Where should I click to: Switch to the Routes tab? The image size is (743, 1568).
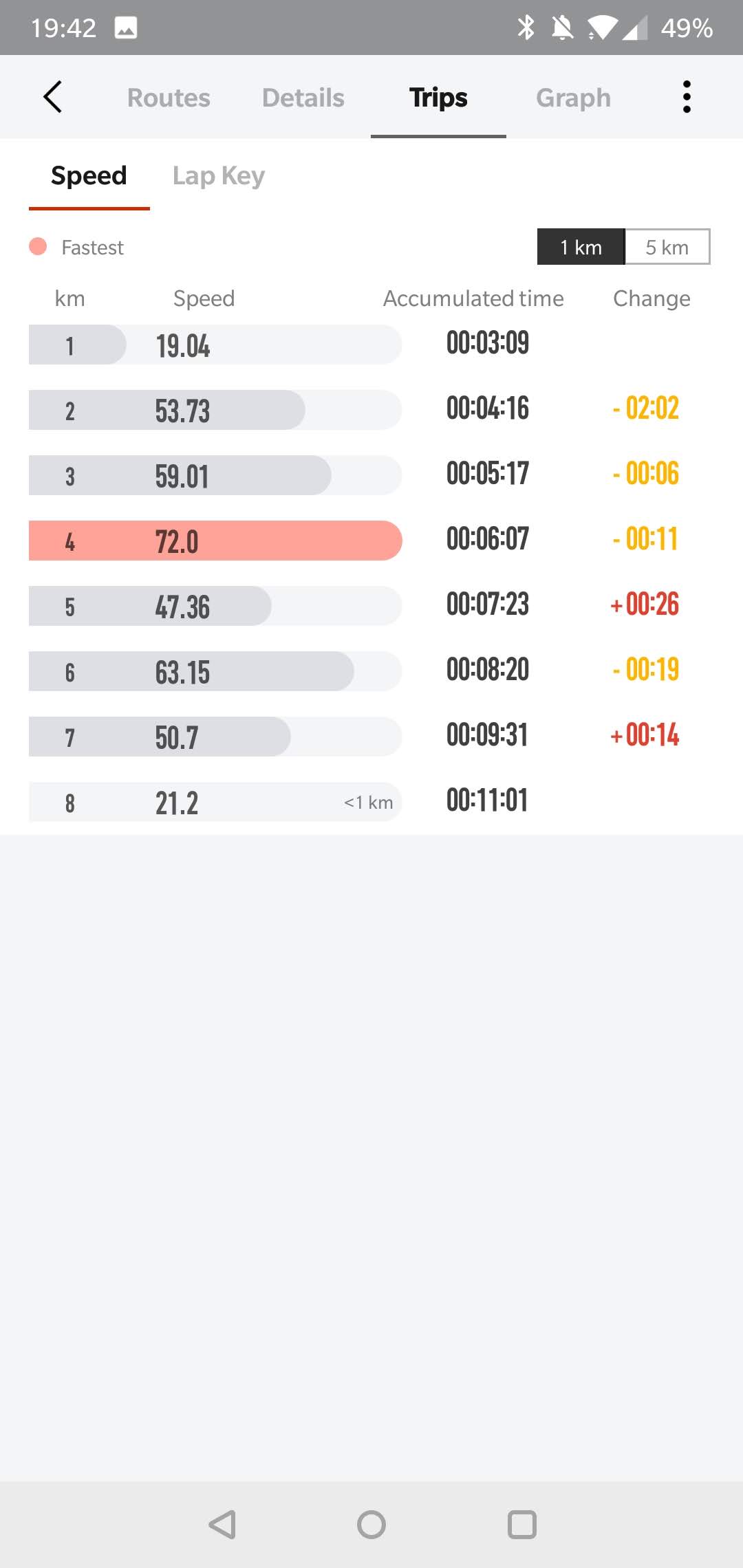(x=169, y=98)
